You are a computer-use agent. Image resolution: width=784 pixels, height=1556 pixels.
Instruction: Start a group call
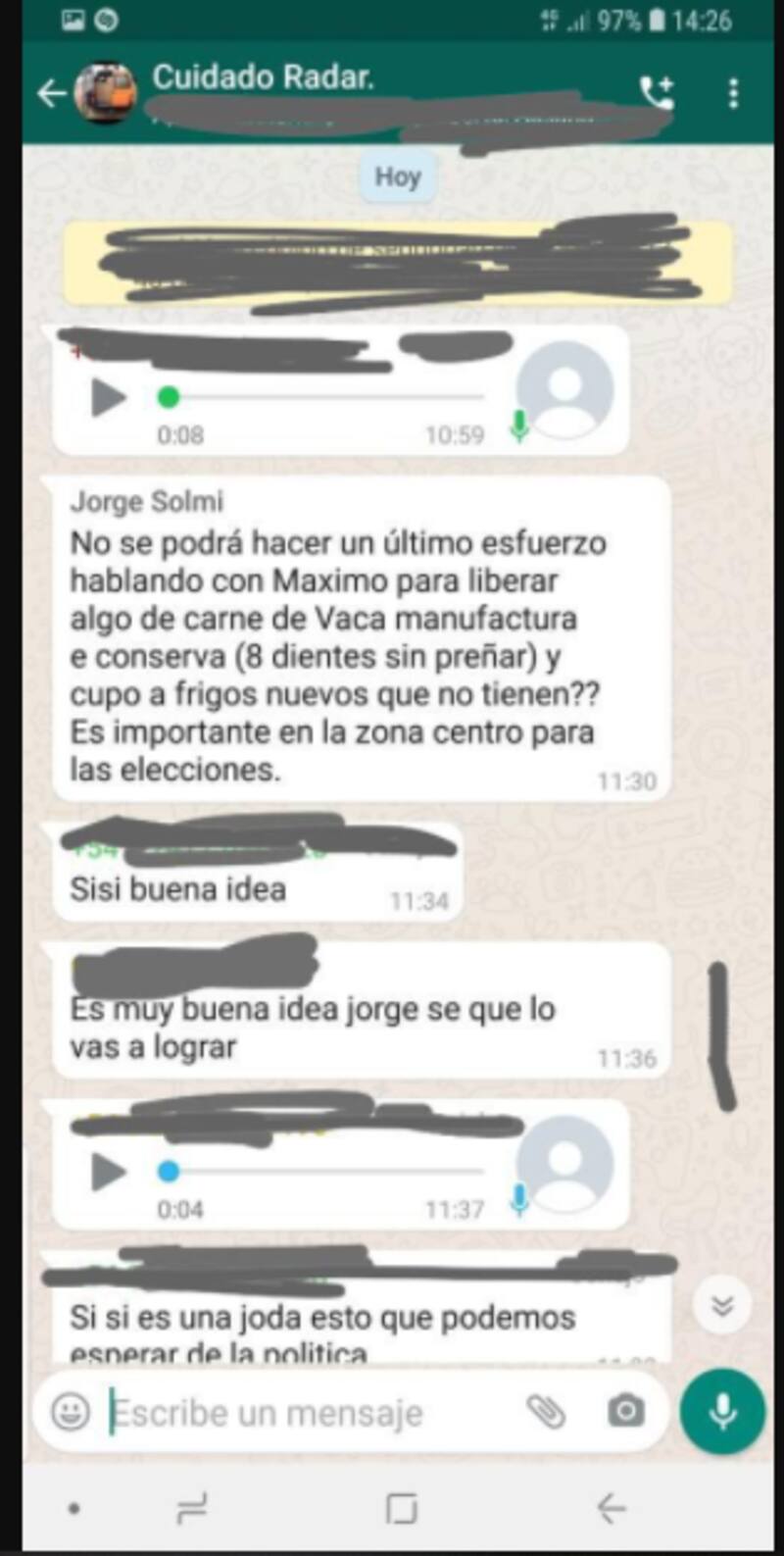click(657, 93)
